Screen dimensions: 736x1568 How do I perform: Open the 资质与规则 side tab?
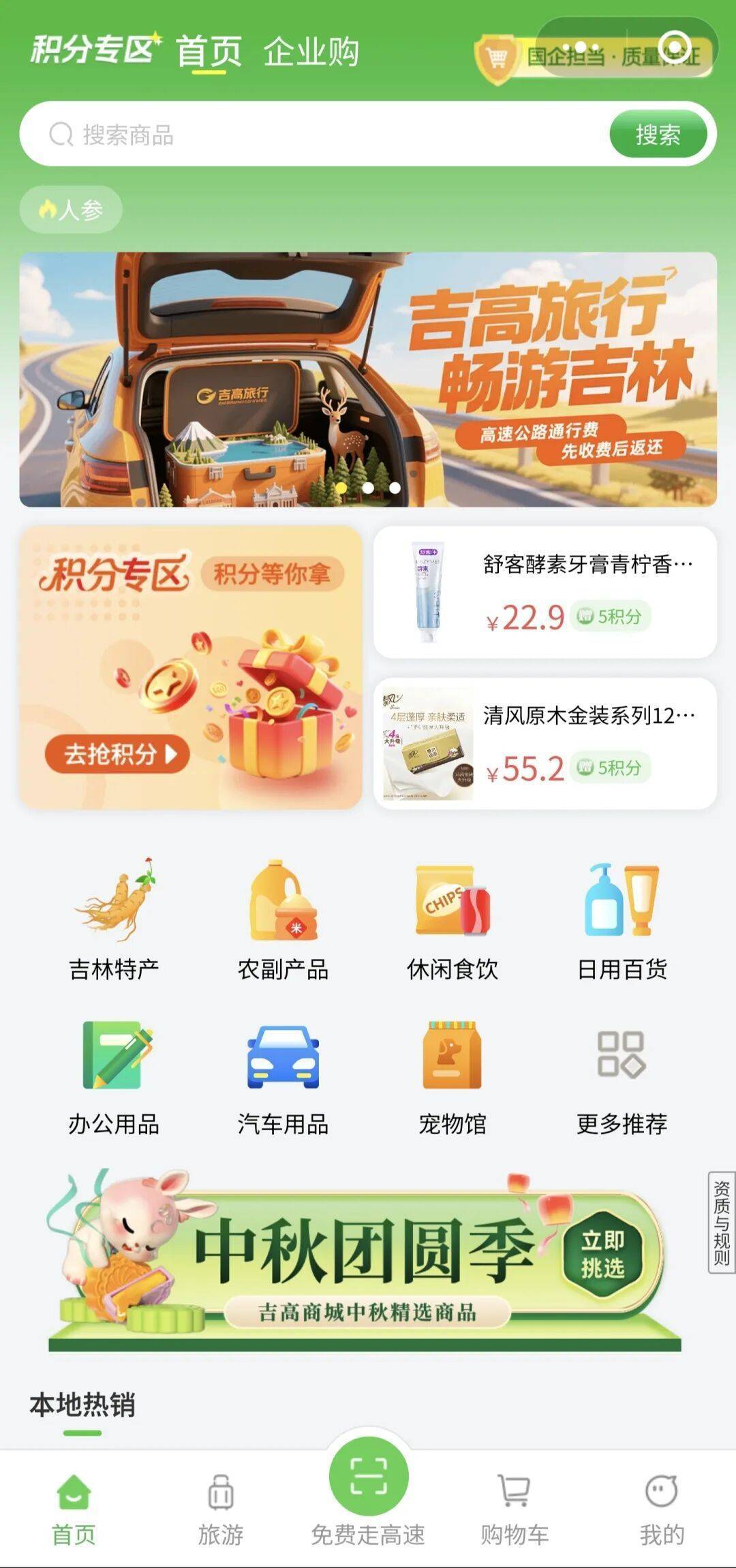tap(721, 1222)
